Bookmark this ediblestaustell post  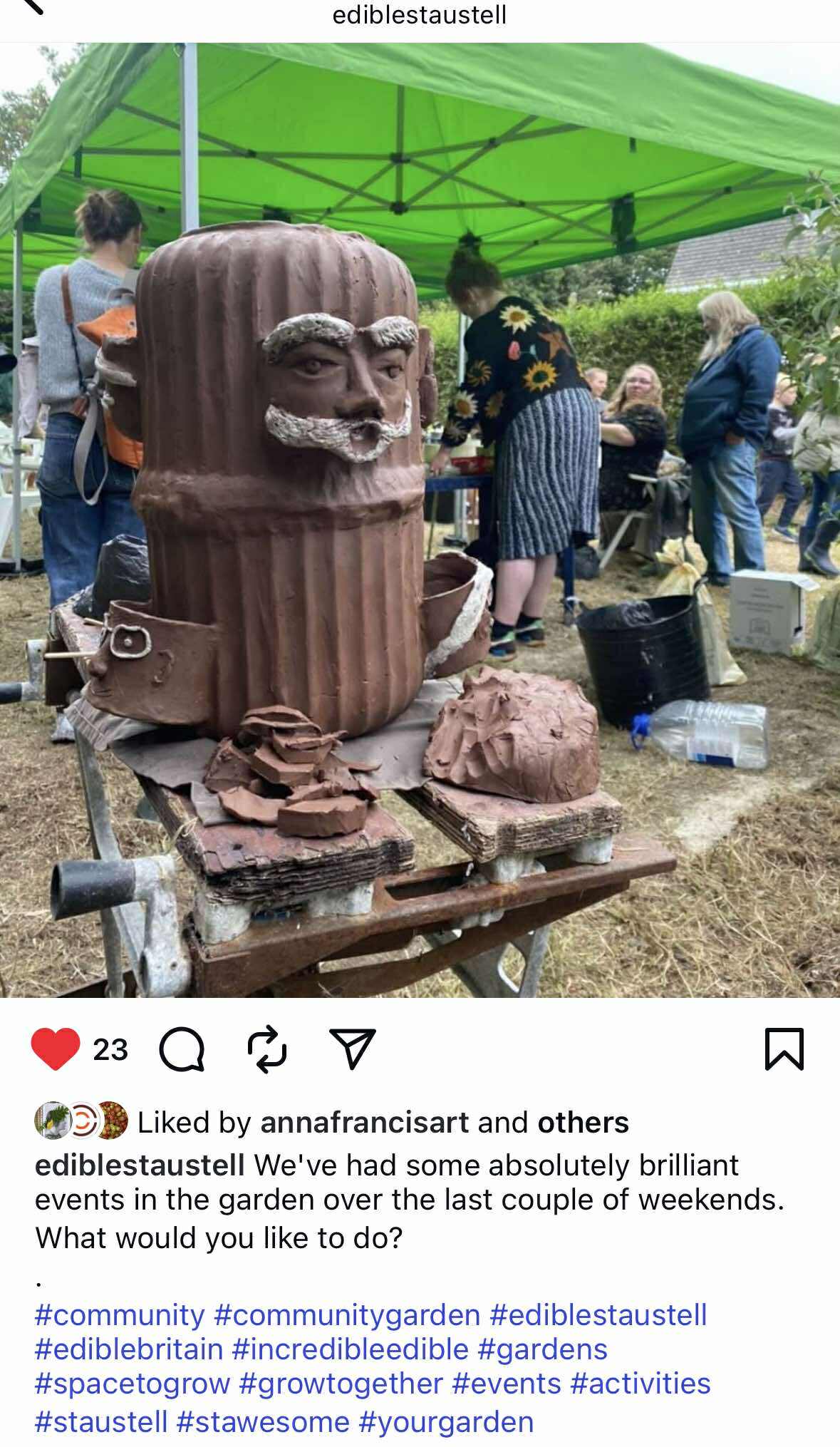point(784,1049)
